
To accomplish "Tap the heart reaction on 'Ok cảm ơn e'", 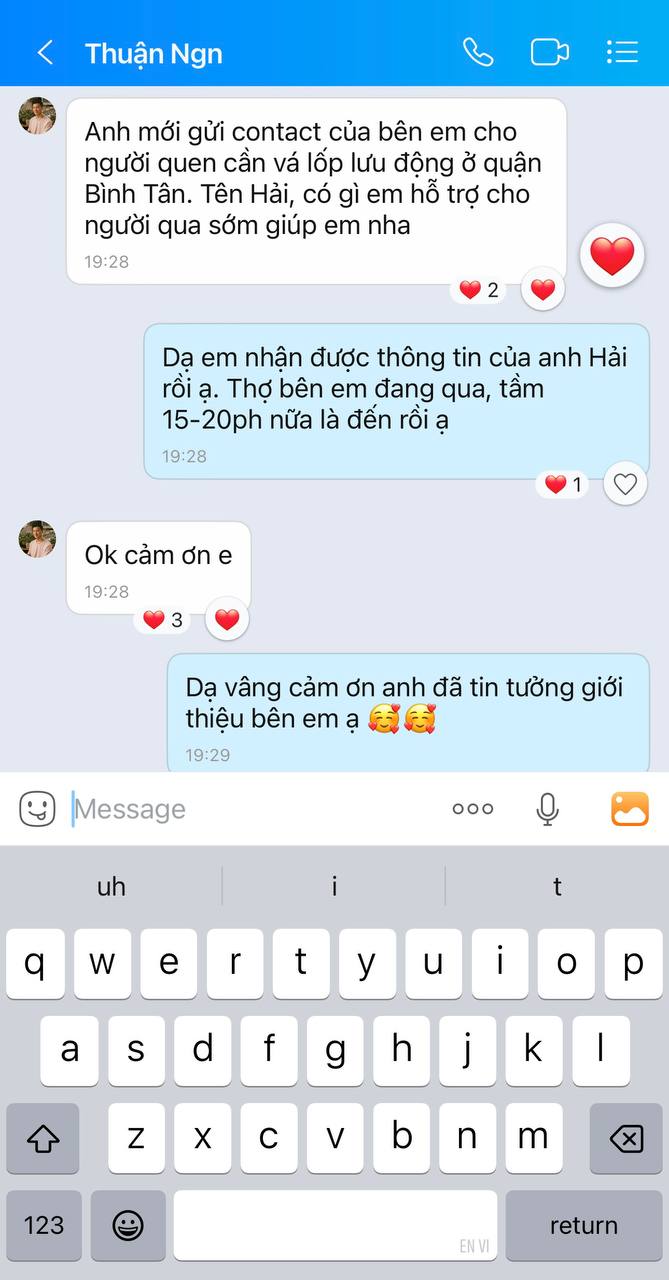I will [x=227, y=620].
